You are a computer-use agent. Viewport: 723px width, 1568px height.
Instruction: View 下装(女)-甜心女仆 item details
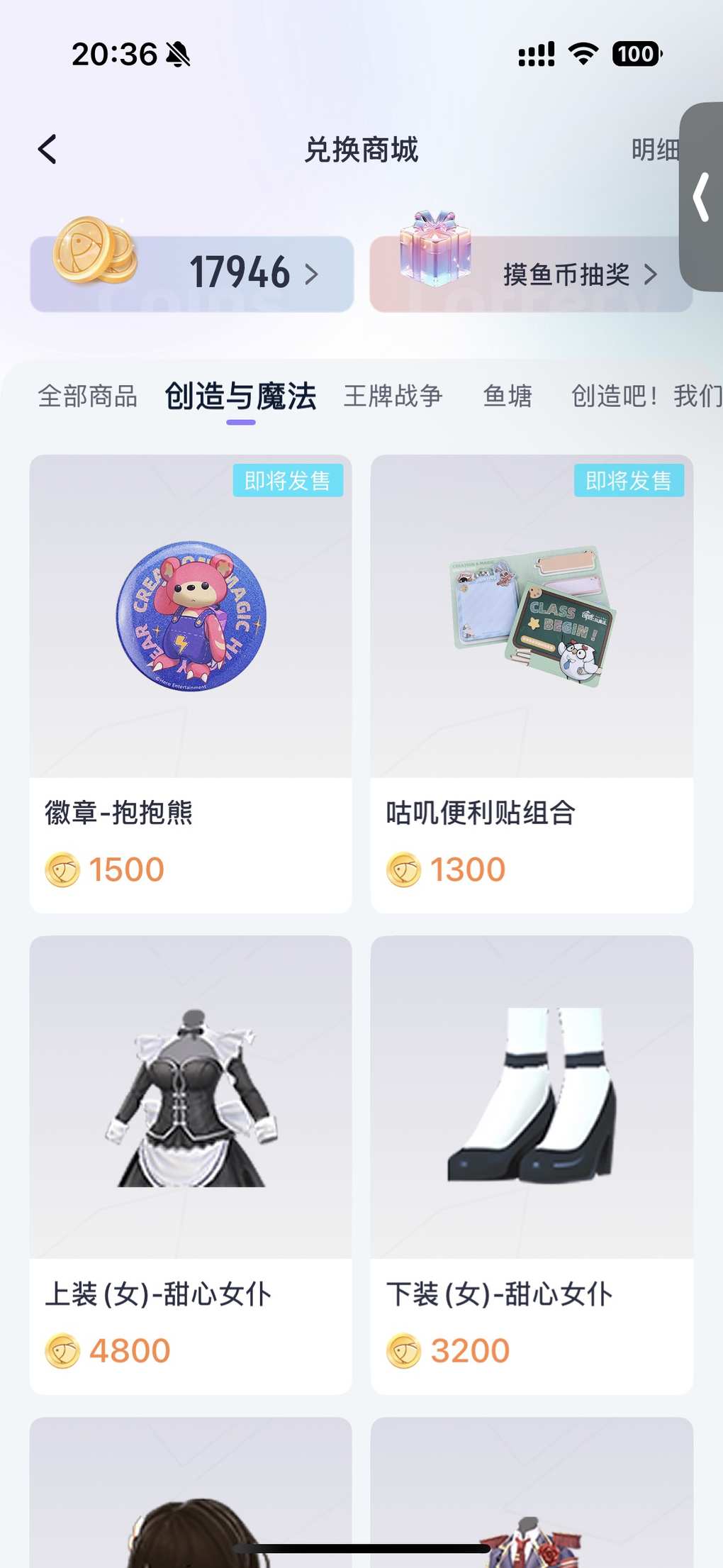pos(532,1164)
